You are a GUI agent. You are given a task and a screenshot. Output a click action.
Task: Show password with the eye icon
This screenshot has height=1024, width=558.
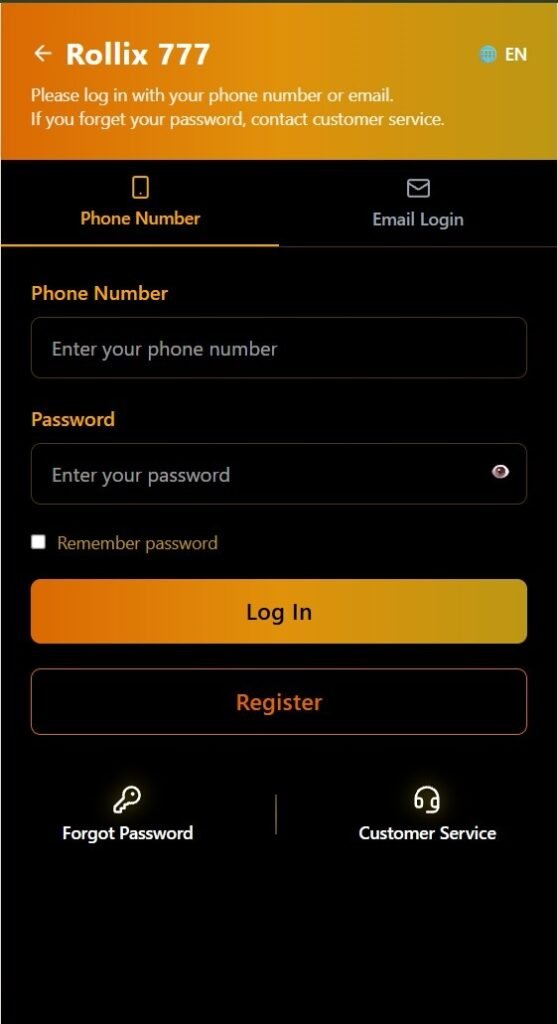501,472
